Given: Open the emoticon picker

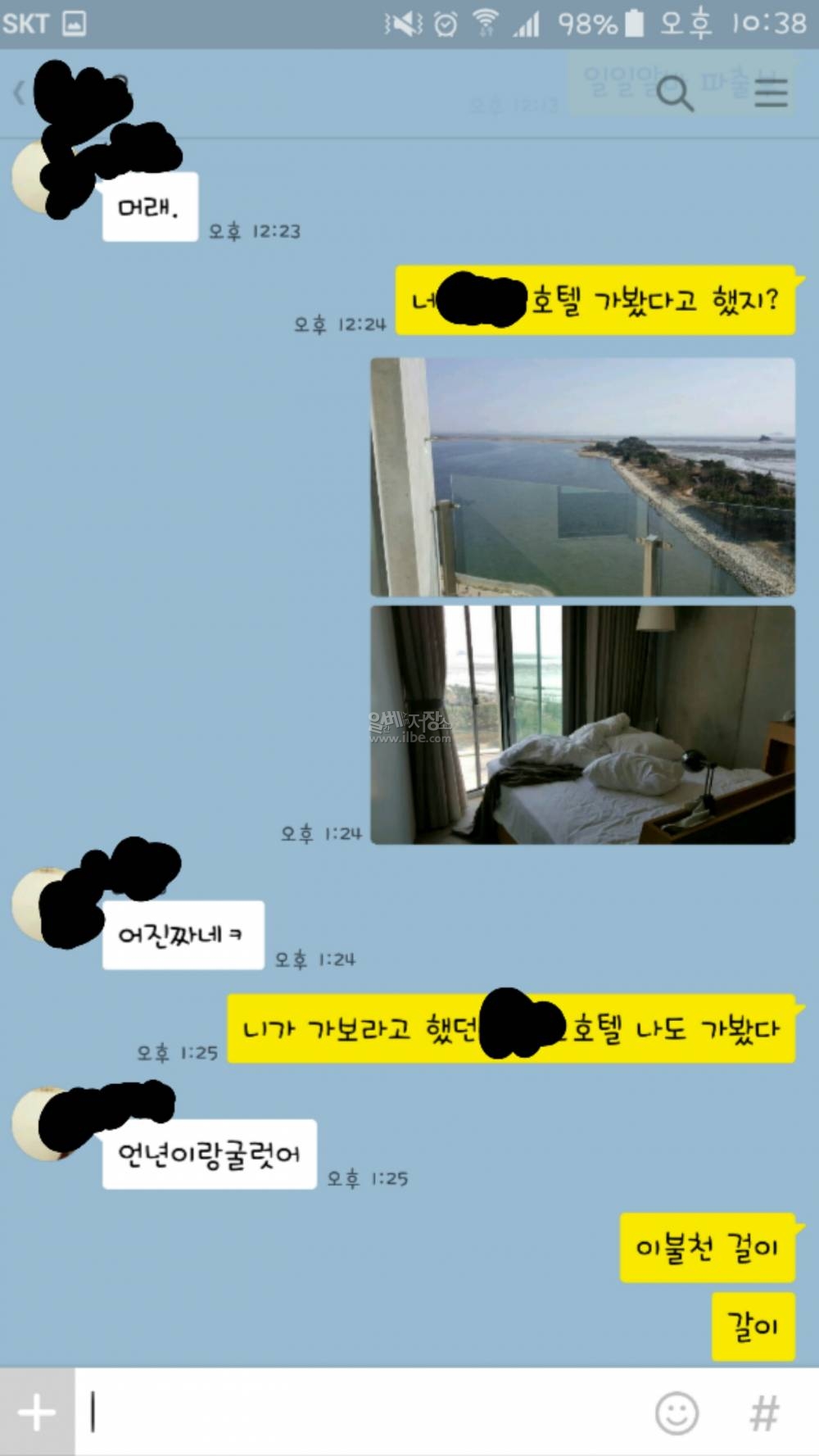Looking at the screenshot, I should [x=676, y=1413].
